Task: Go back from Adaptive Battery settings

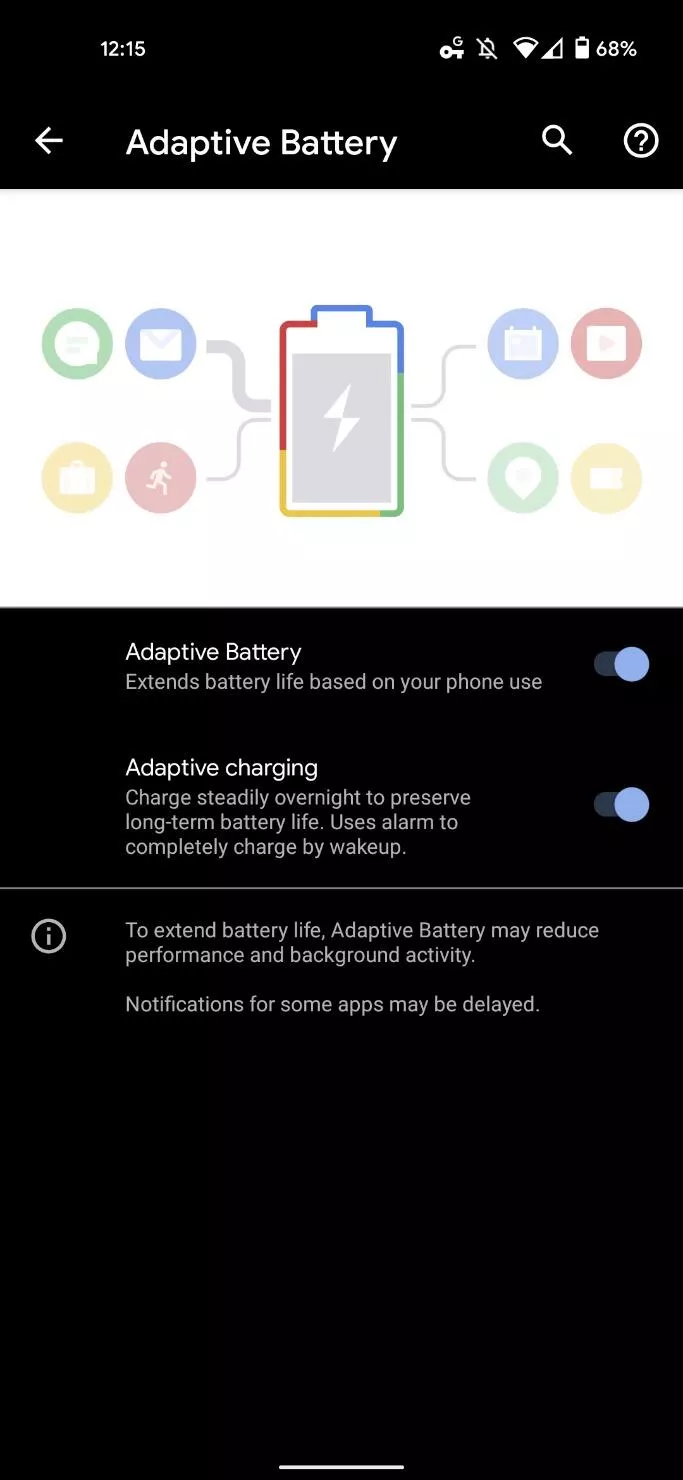Action: [49, 141]
